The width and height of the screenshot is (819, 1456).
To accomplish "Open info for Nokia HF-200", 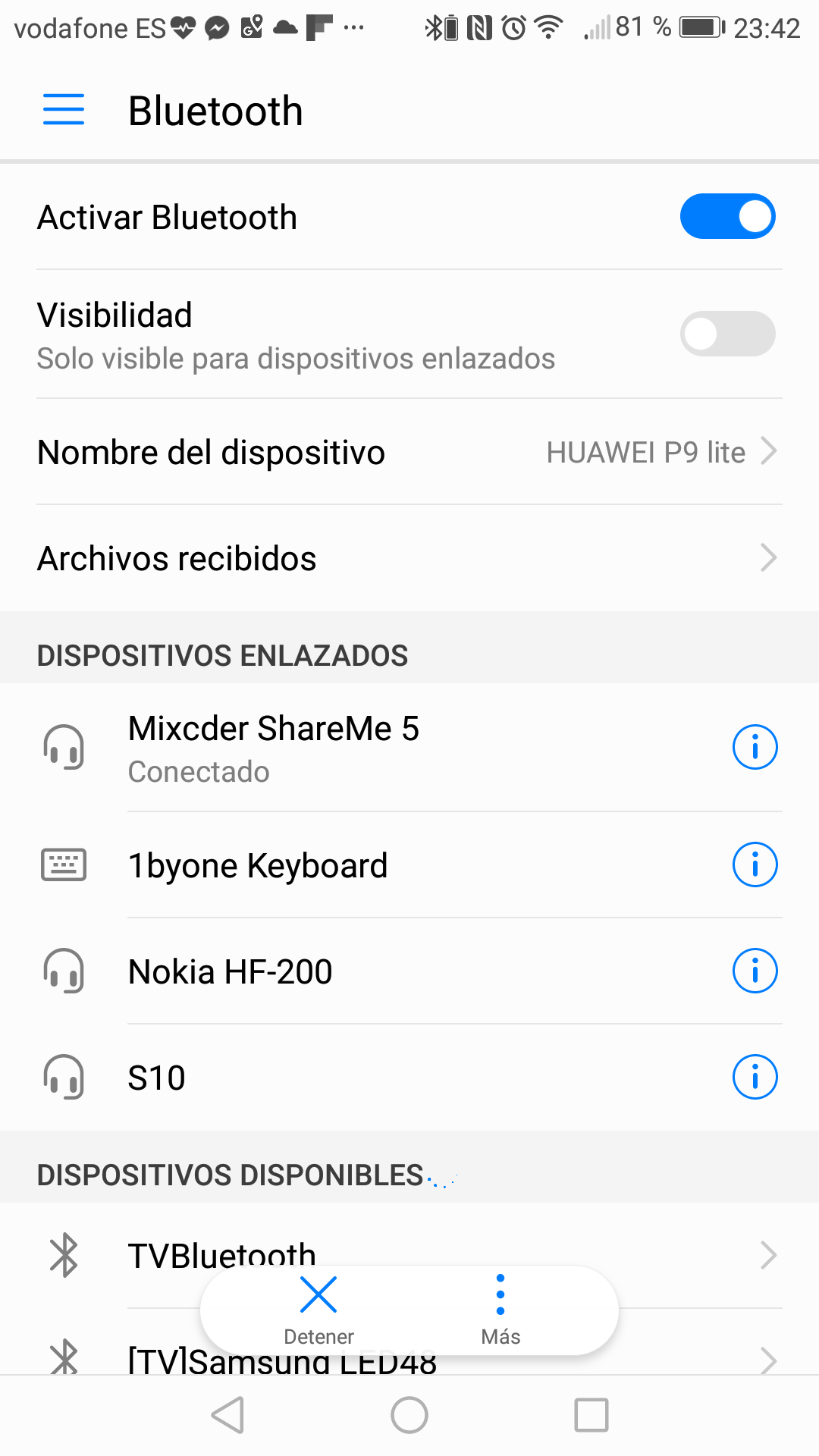I will pos(755,971).
